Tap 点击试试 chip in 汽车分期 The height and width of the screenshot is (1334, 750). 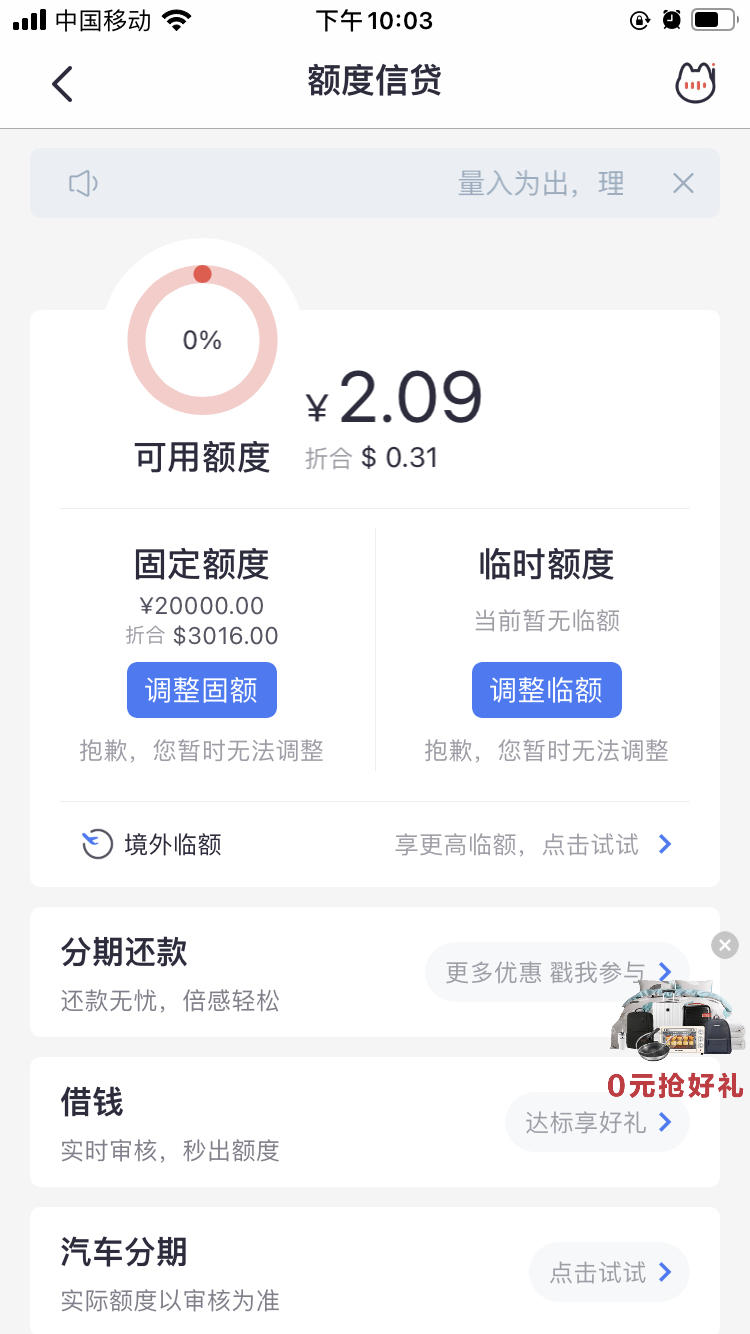click(609, 1273)
